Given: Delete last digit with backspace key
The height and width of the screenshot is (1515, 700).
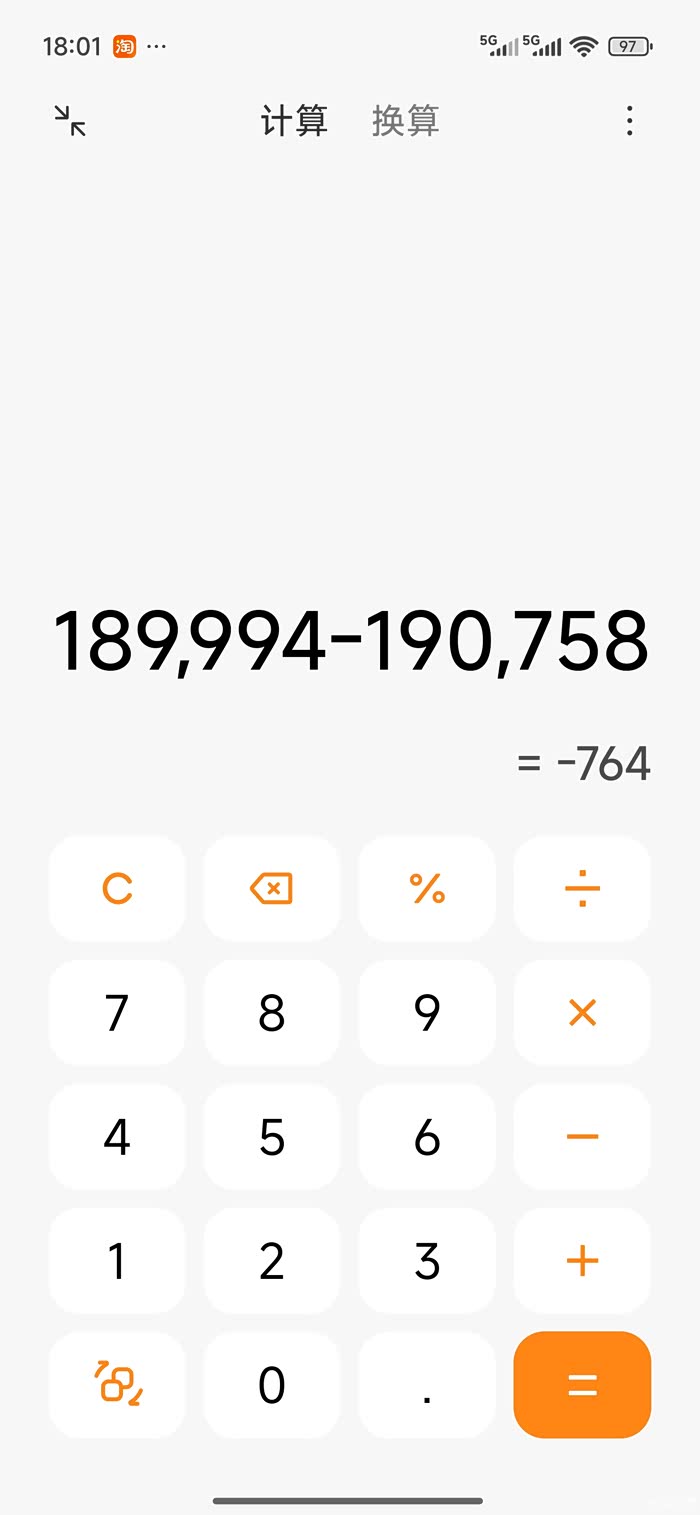Looking at the screenshot, I should [x=272, y=888].
